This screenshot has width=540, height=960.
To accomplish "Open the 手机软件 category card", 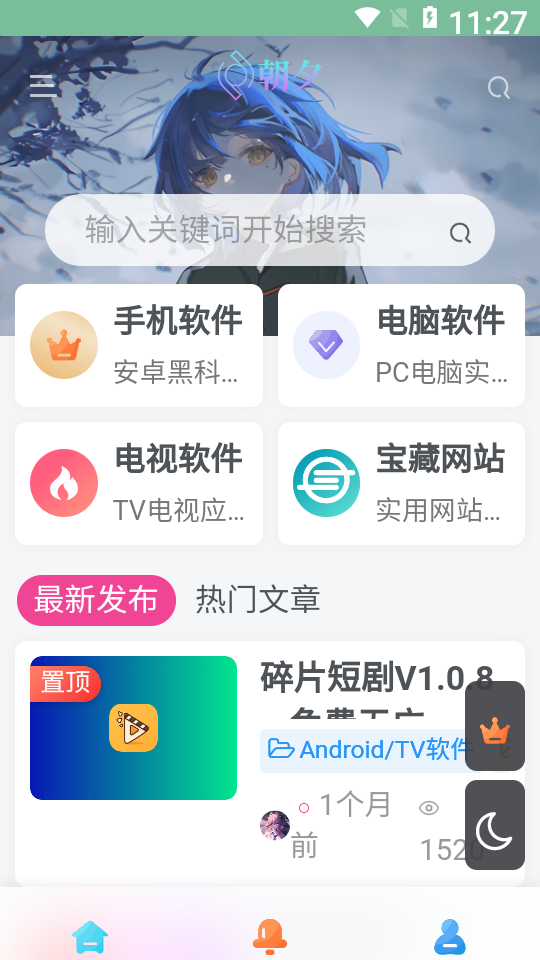I will click(x=139, y=345).
